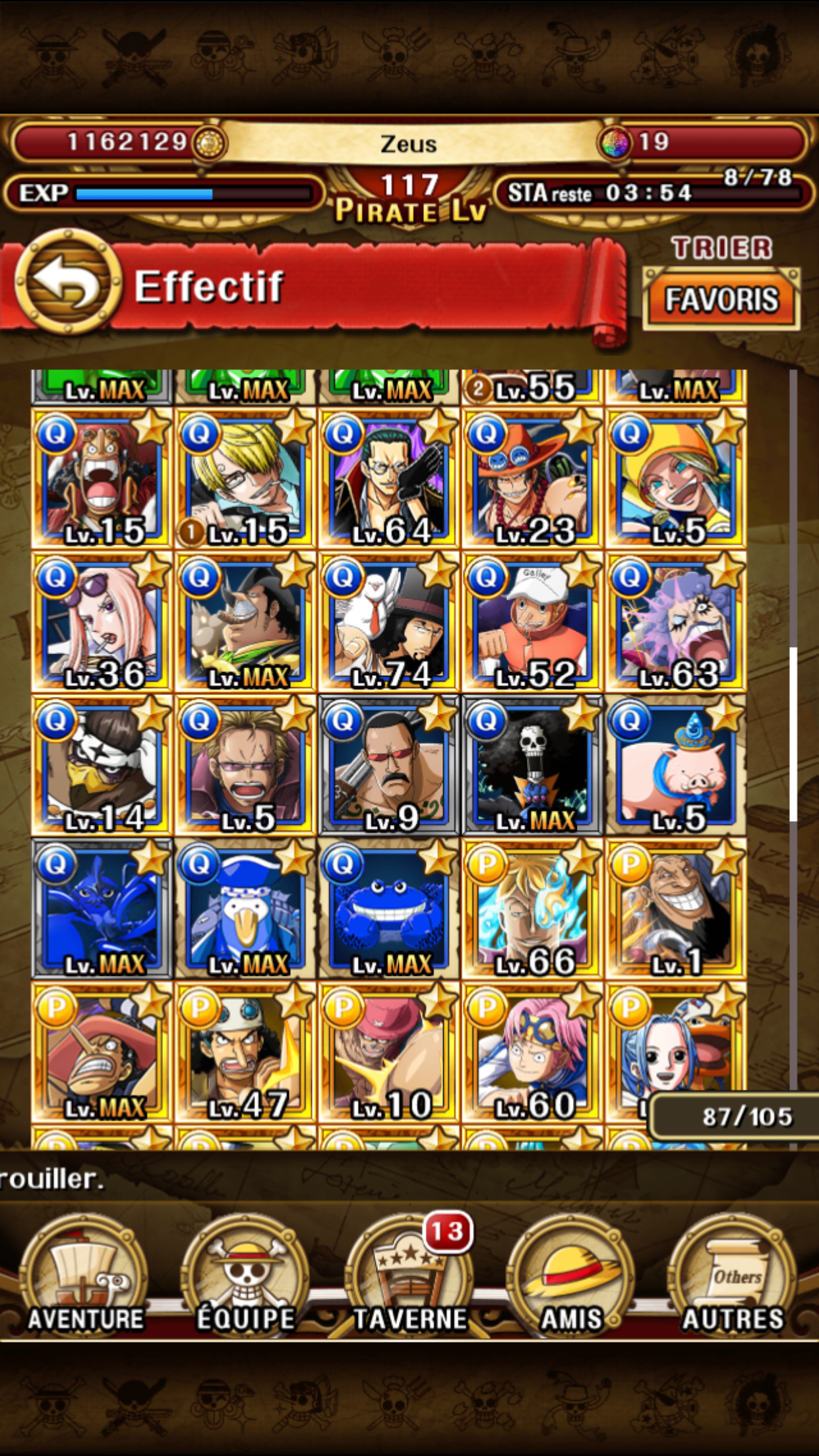Open the Autres menu tab

[733, 1279]
